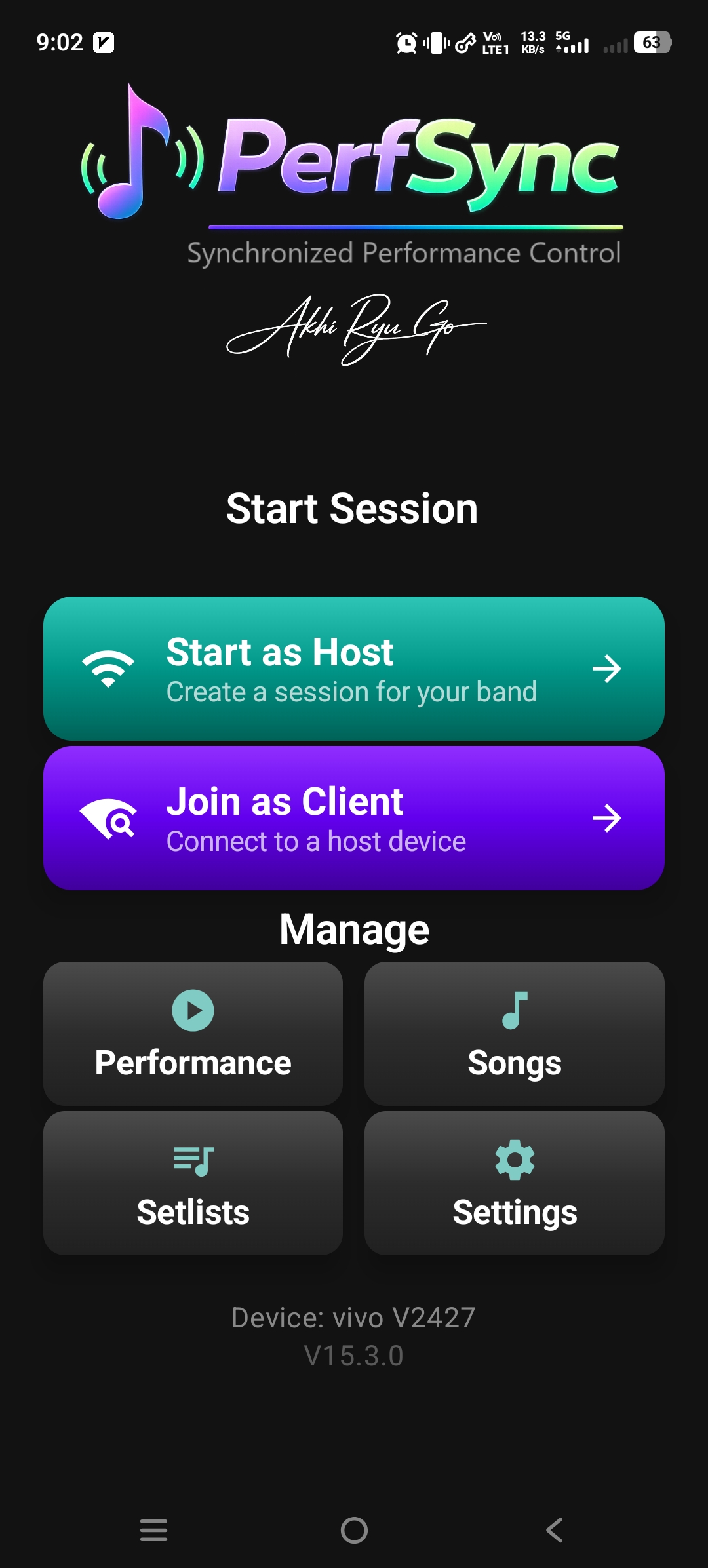Open the Settings screen

(x=515, y=1183)
